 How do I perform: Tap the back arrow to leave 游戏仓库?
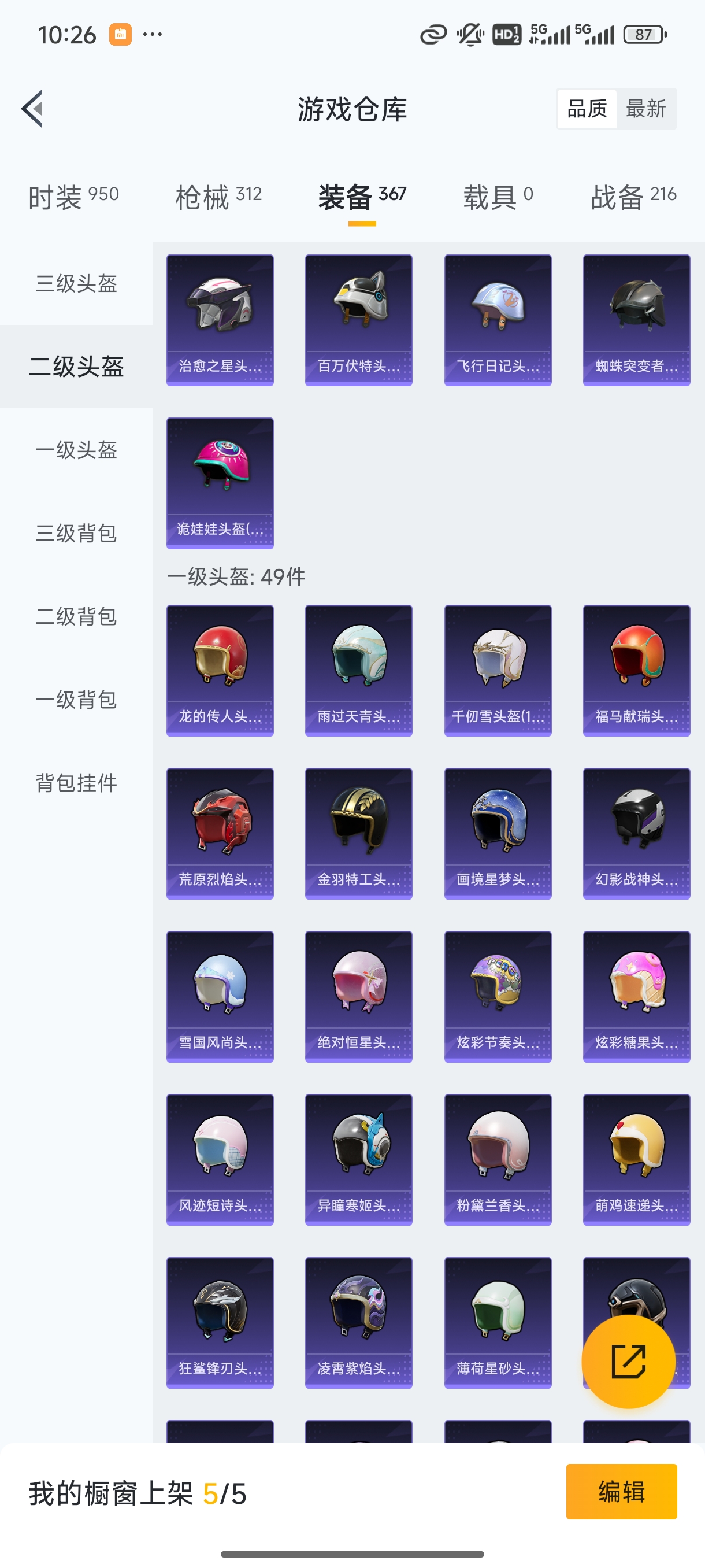tap(31, 108)
